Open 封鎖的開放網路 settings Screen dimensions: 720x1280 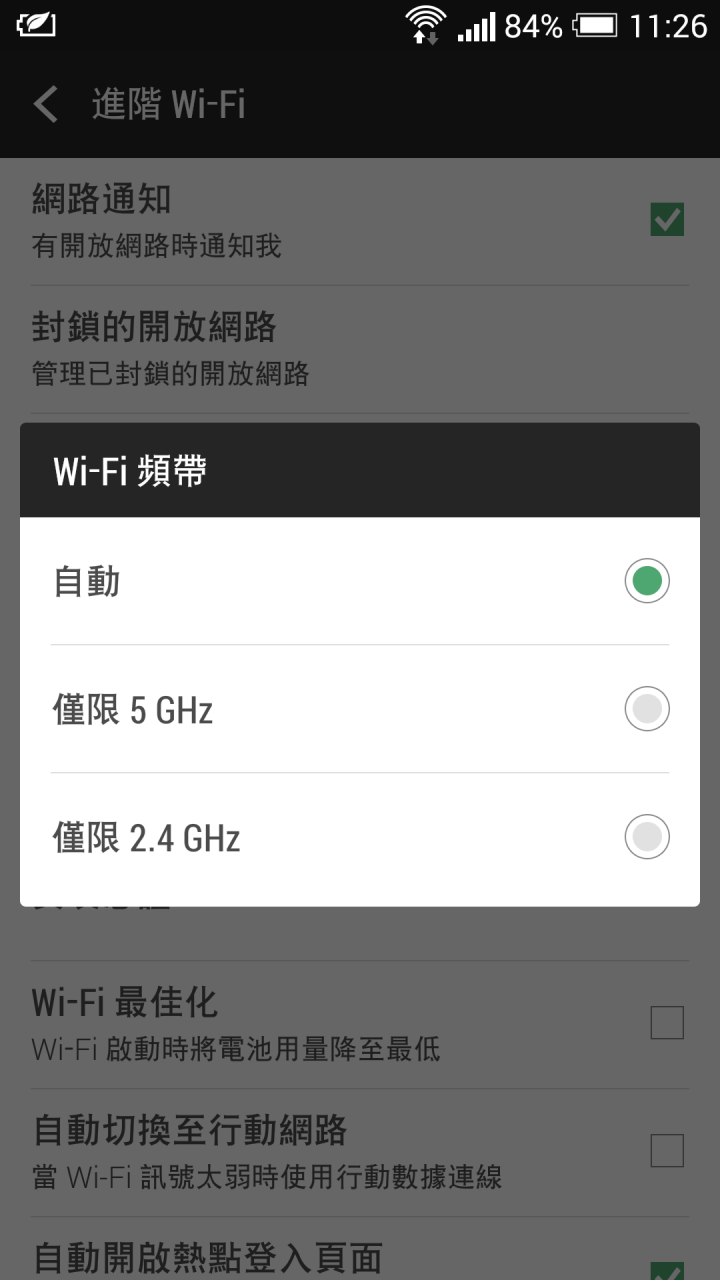tap(360, 350)
